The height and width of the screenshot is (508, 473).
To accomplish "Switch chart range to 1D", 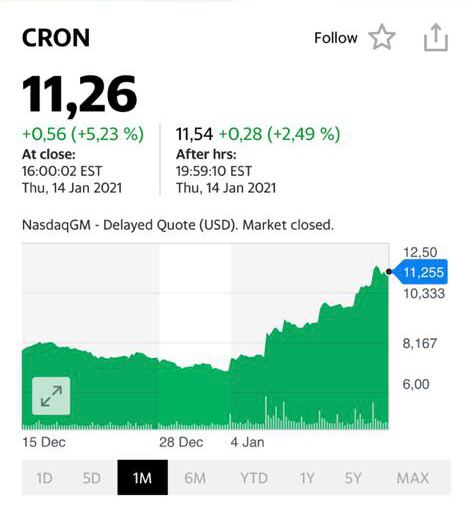I will 44,478.
